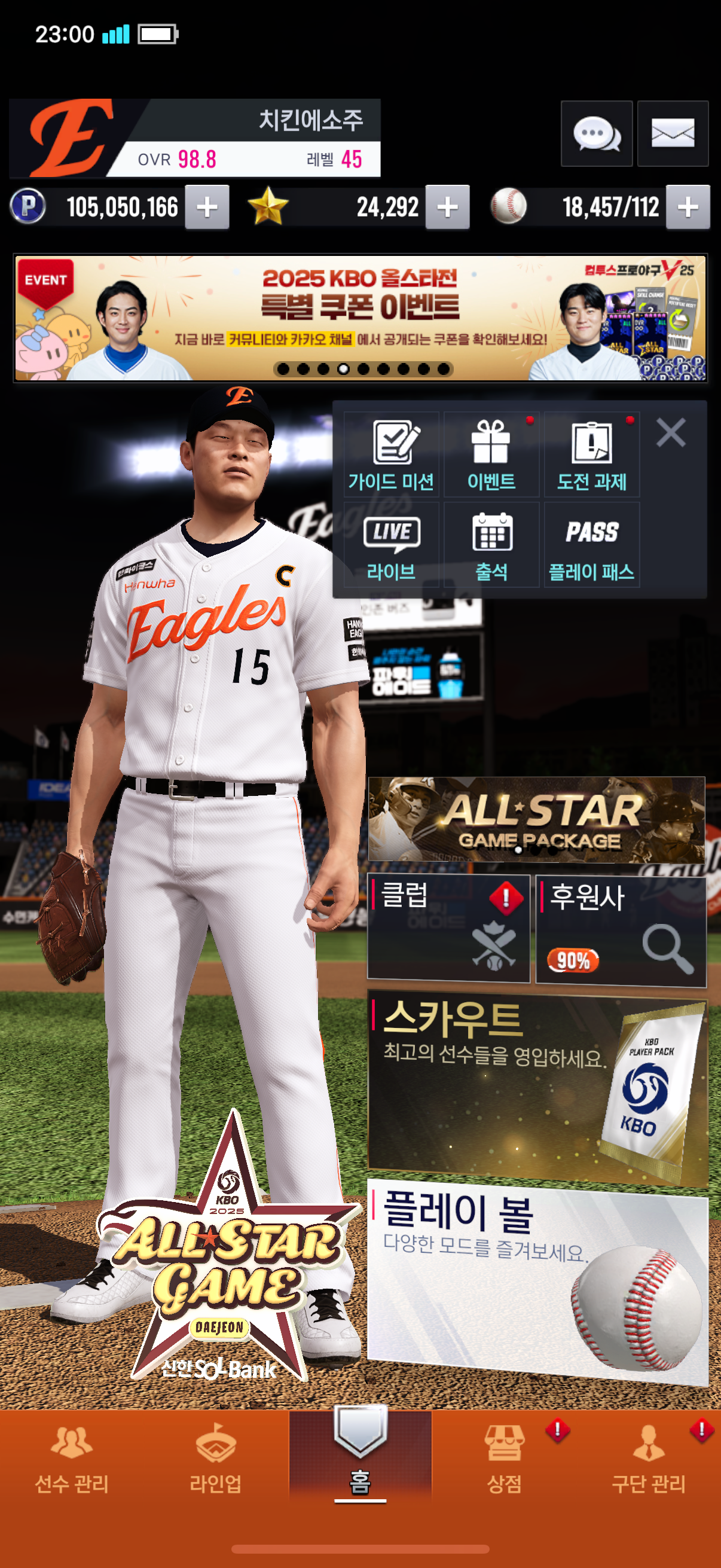Image resolution: width=721 pixels, height=1568 pixels.
Task: Open the 출석 attendance calendar
Action: click(x=491, y=545)
